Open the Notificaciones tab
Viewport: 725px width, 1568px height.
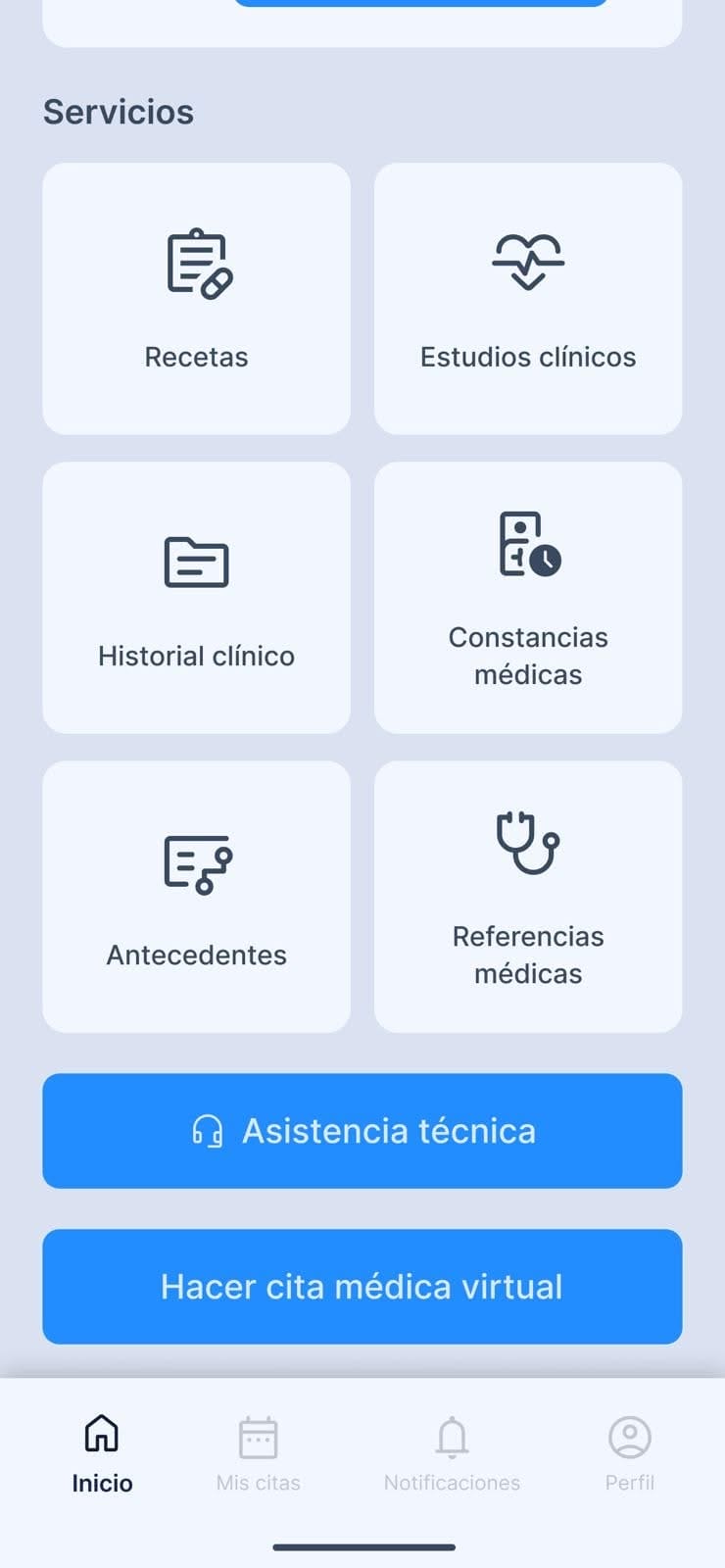pos(452,1454)
